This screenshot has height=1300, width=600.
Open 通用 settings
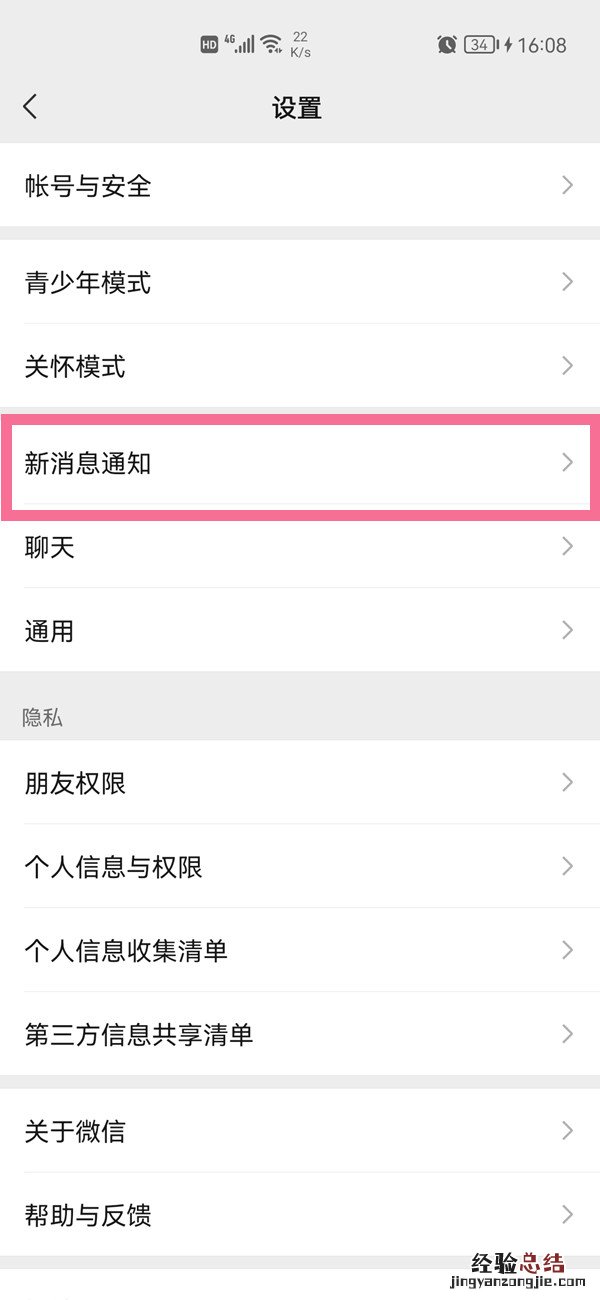[300, 631]
